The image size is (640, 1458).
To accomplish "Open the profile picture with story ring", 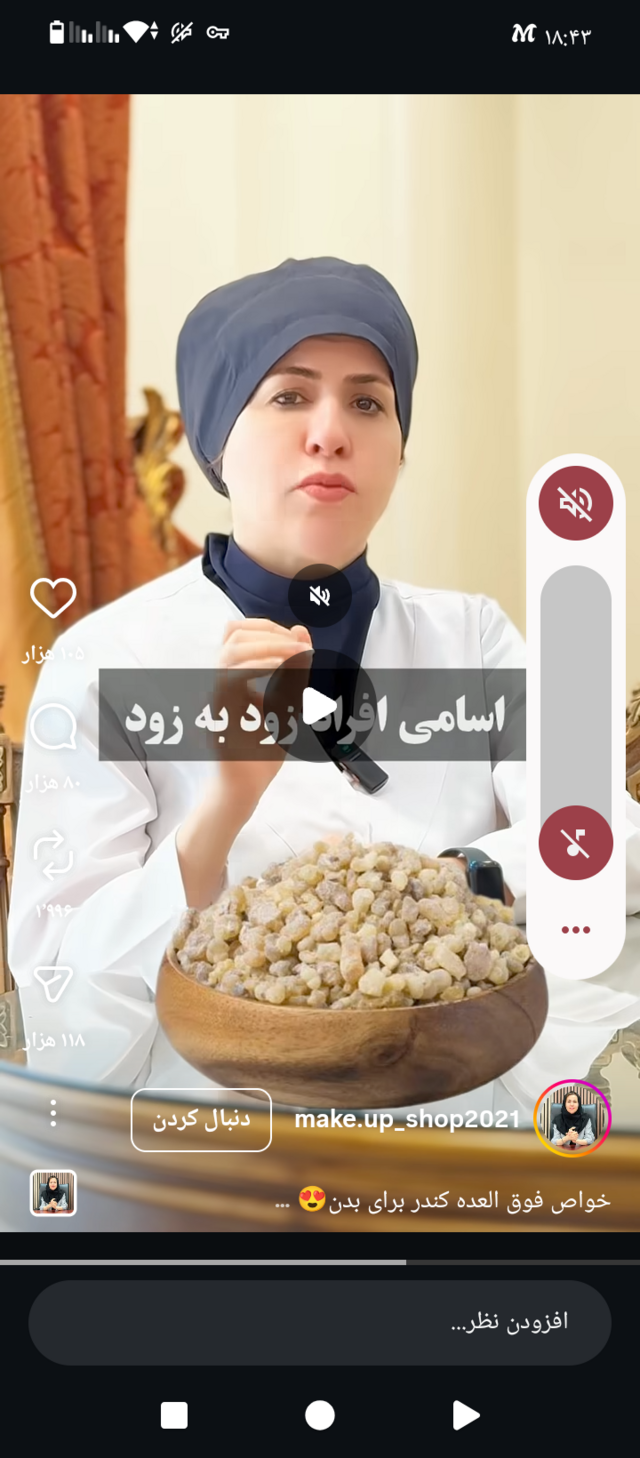I will (x=572, y=1118).
